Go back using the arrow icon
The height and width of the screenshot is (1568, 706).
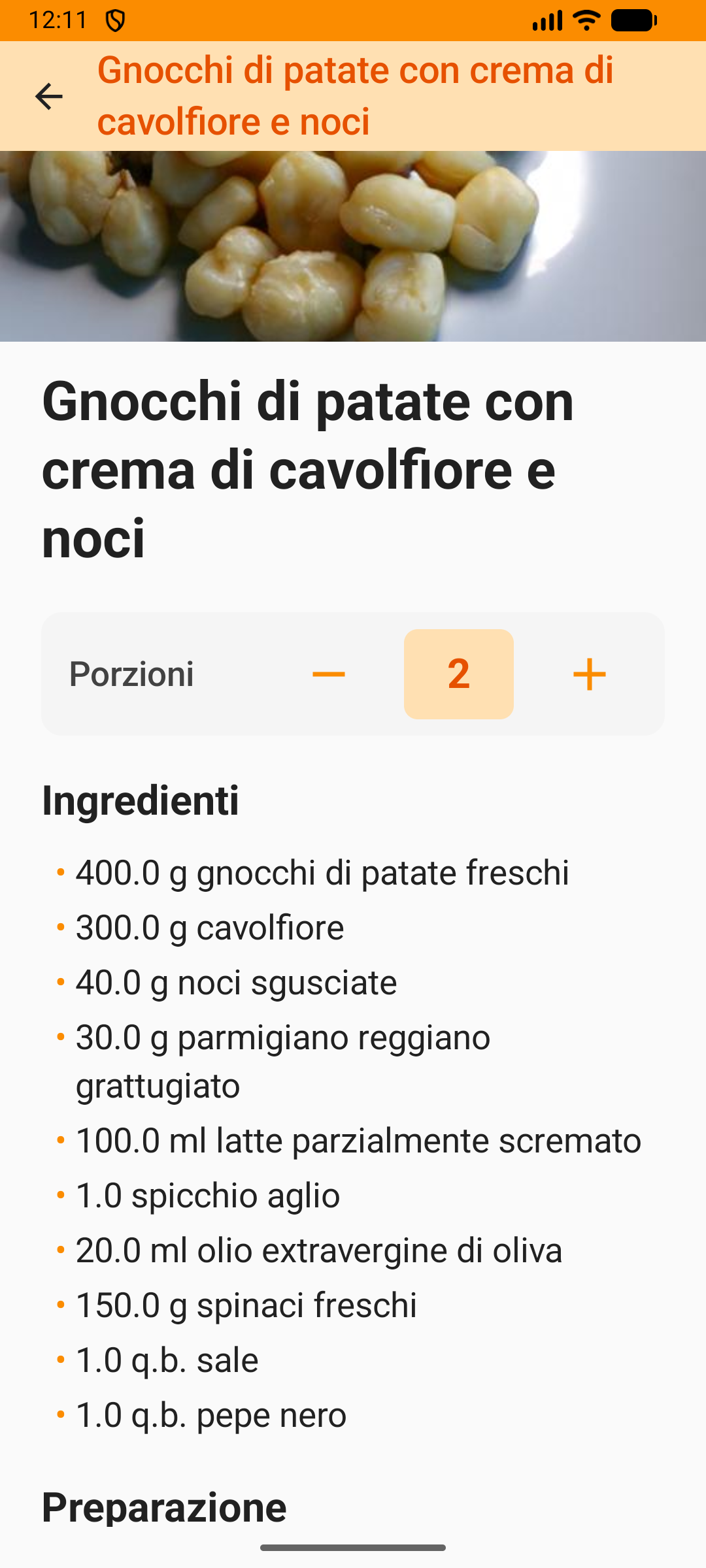point(48,97)
